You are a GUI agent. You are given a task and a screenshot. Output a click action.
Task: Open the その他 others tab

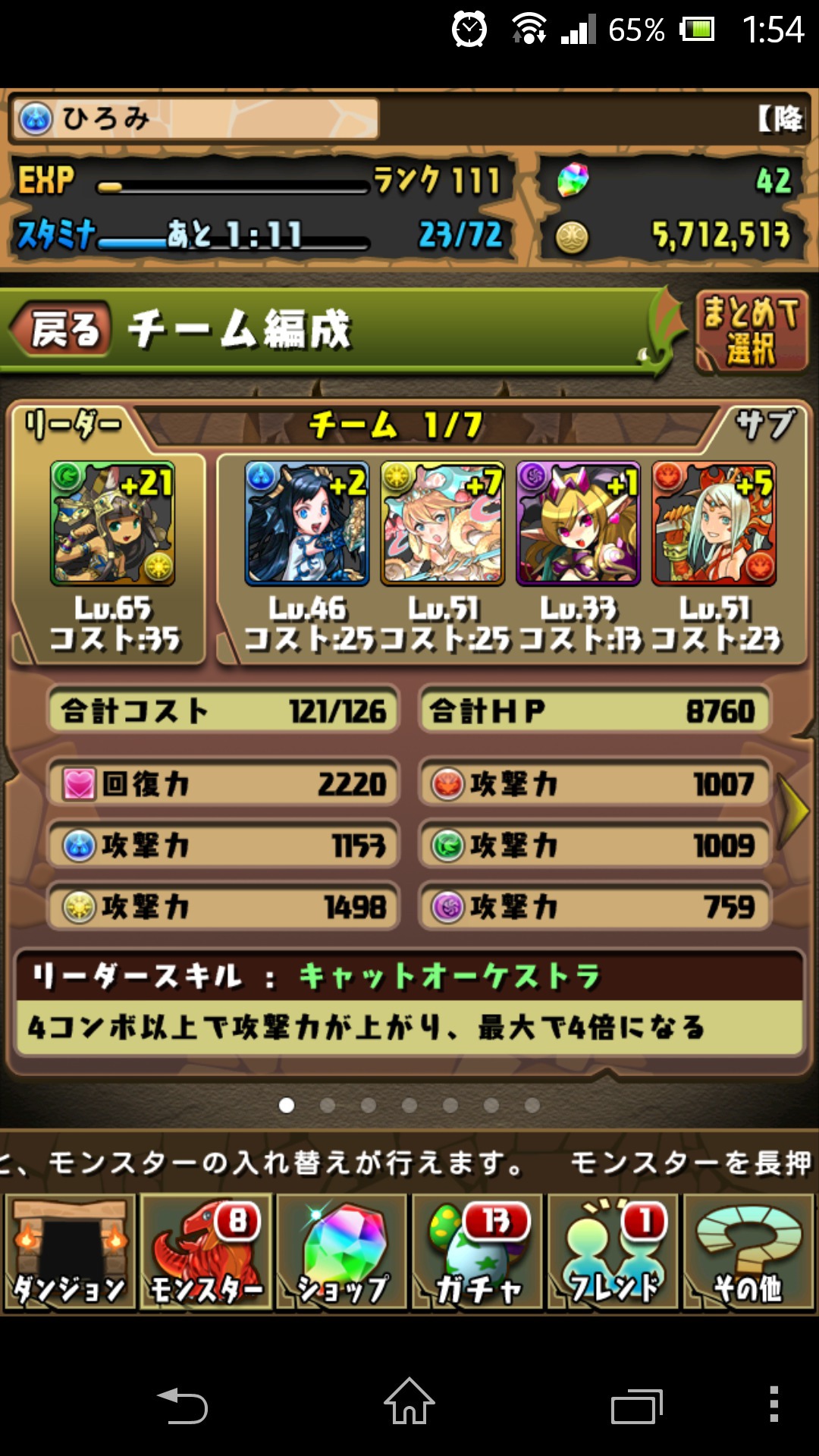(748, 1253)
